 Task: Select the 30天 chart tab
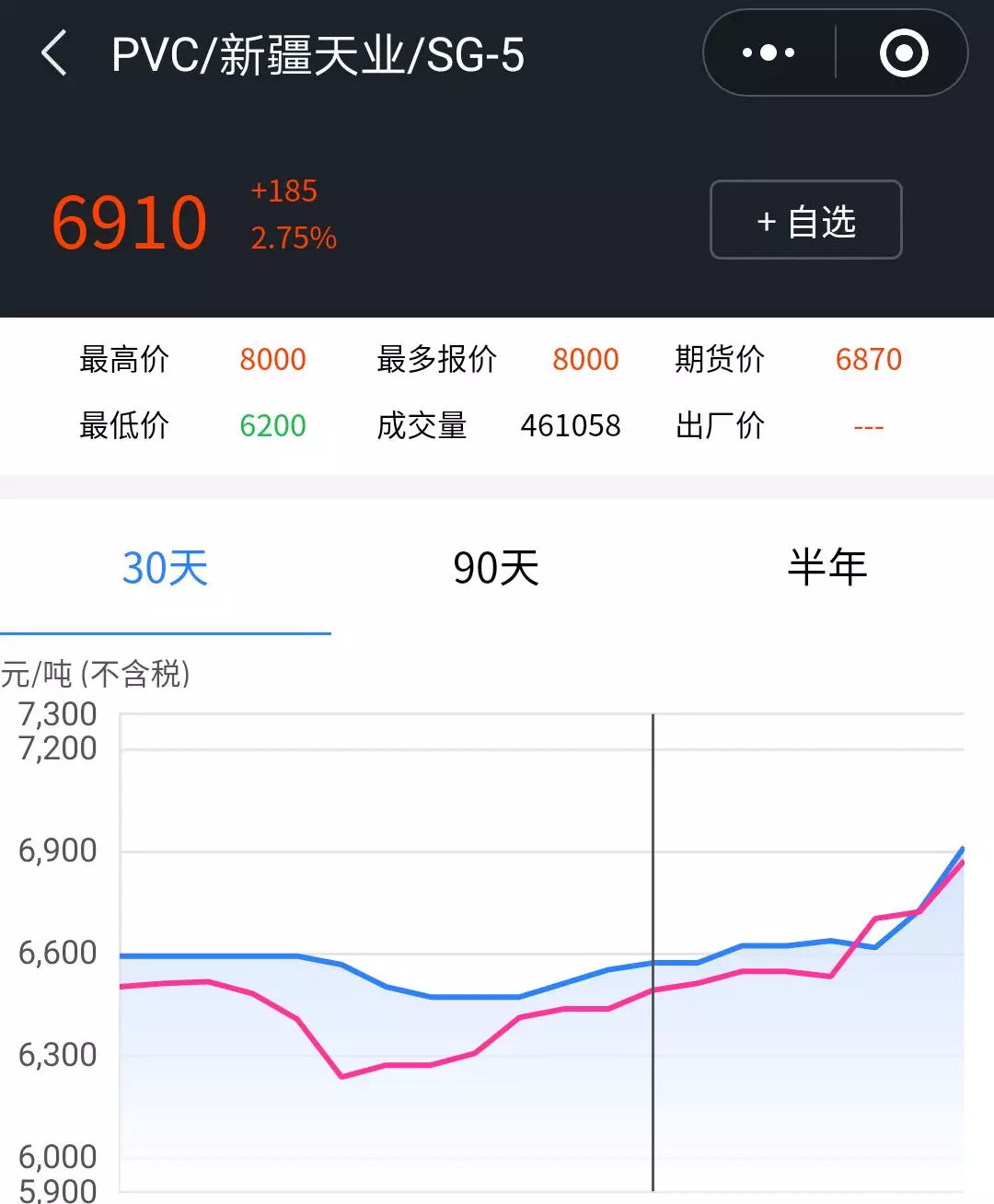pos(166,568)
